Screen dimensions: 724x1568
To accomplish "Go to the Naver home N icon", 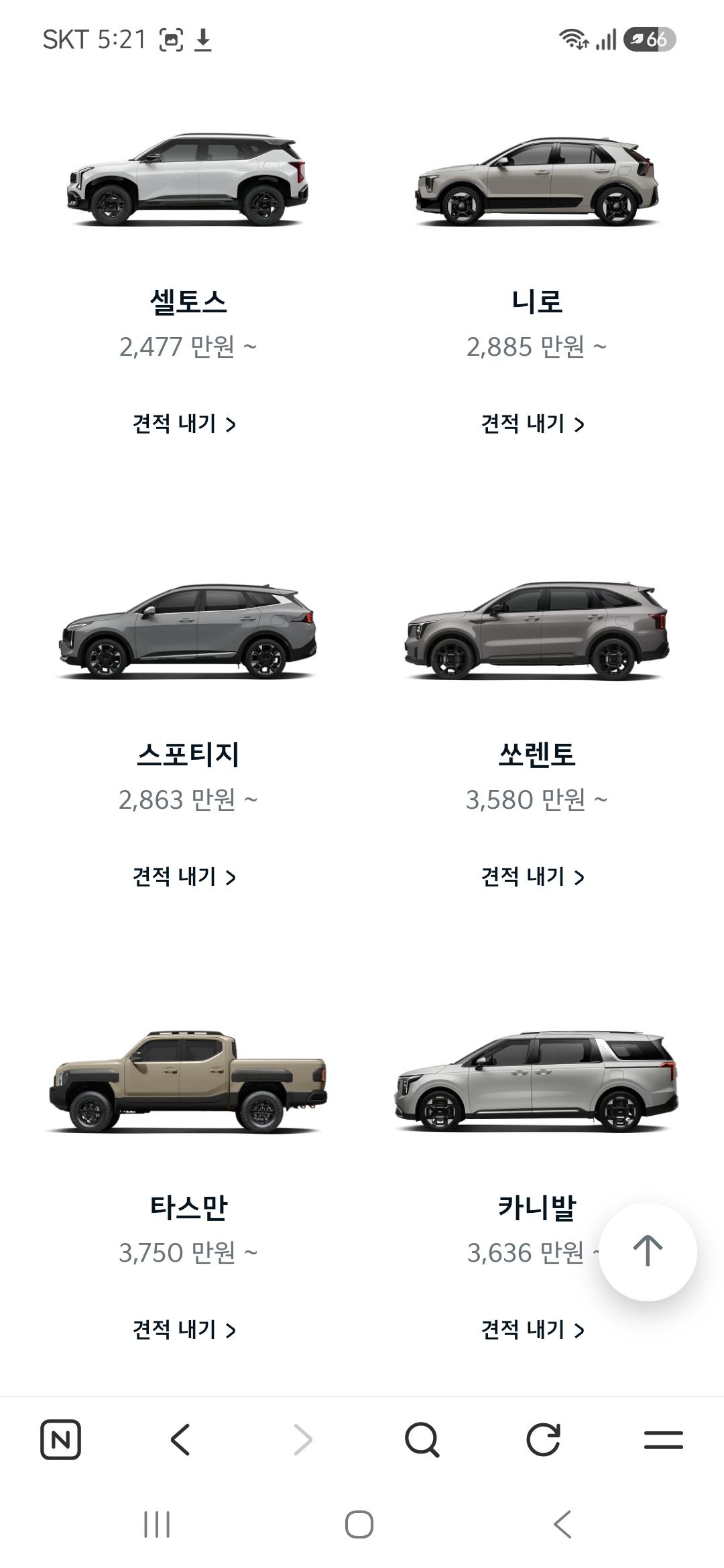I will (x=60, y=1439).
